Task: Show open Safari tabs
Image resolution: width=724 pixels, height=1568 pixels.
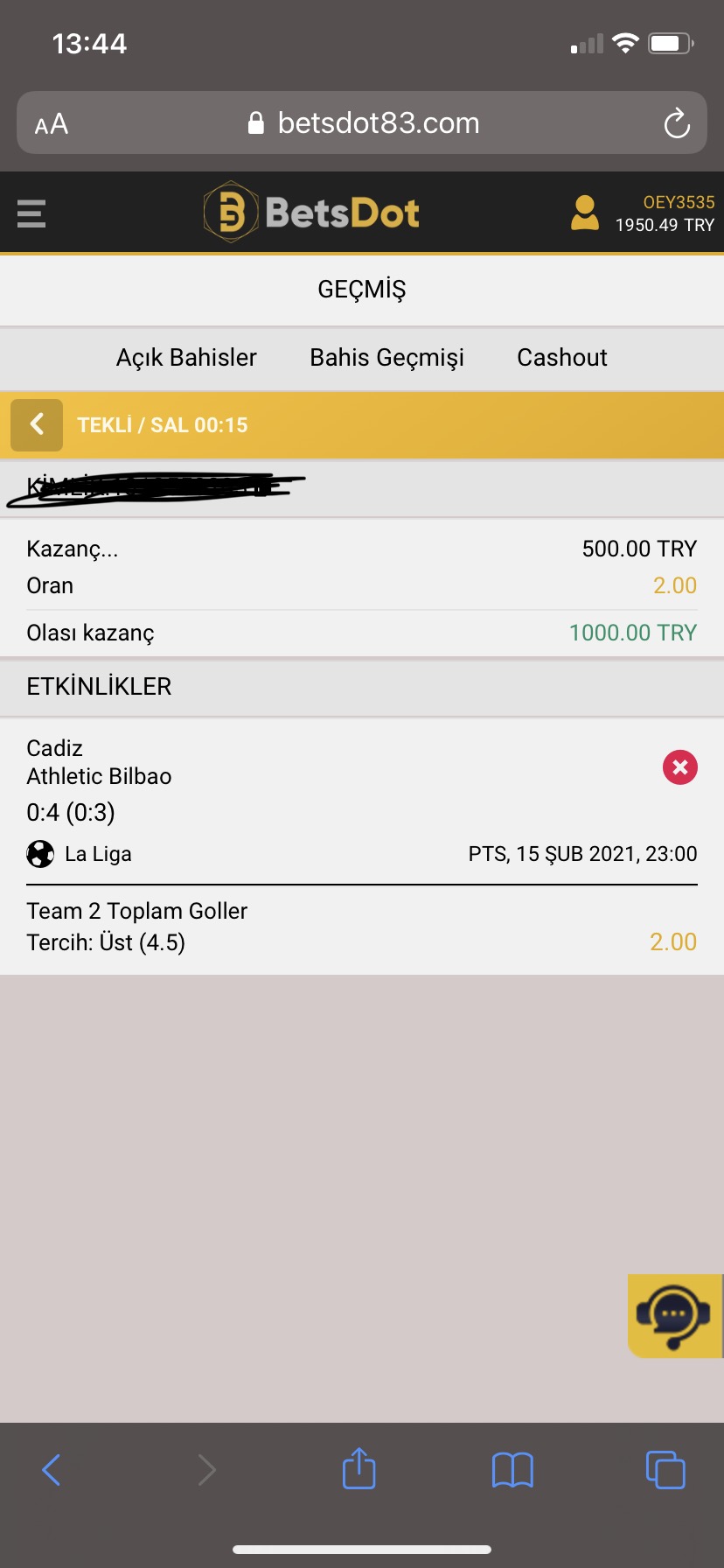Action: point(665,1469)
